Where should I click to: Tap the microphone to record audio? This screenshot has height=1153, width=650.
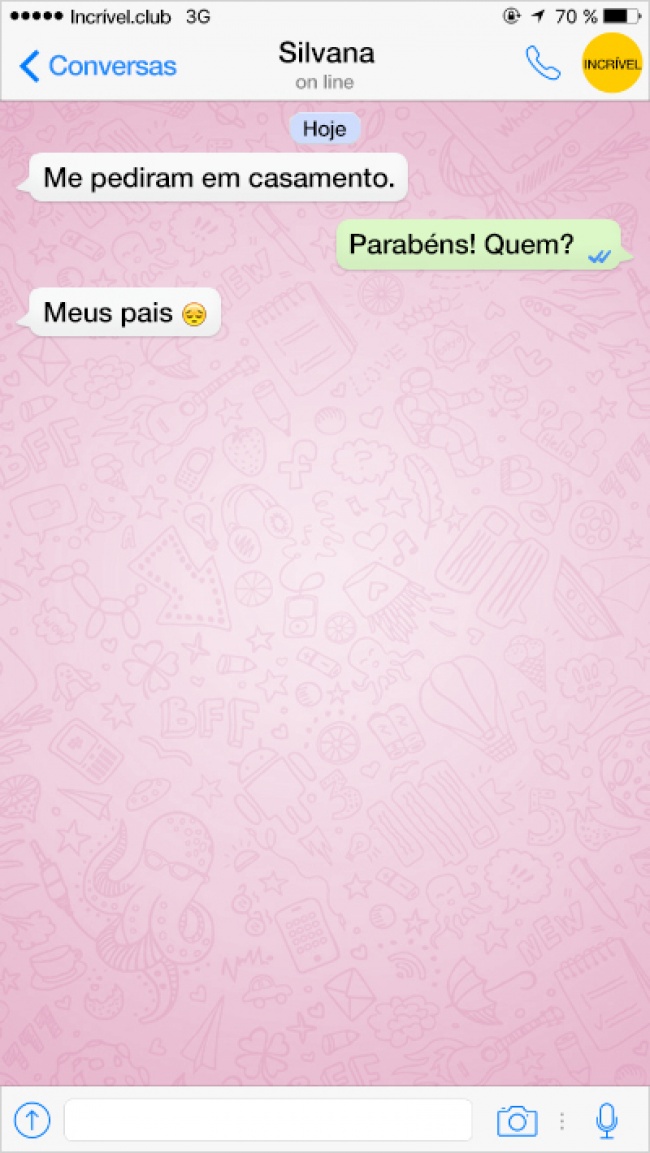click(606, 1120)
